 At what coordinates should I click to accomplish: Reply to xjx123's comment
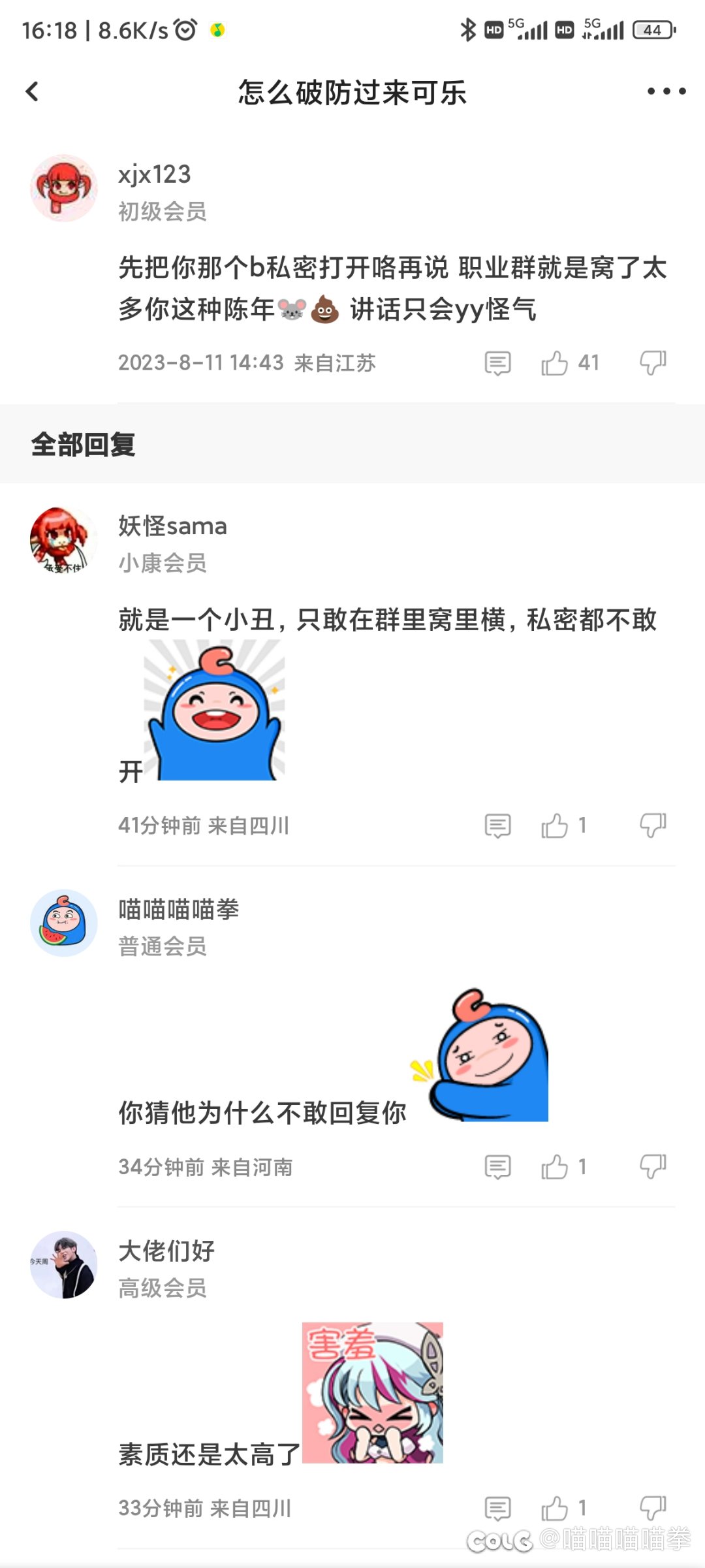click(x=497, y=363)
